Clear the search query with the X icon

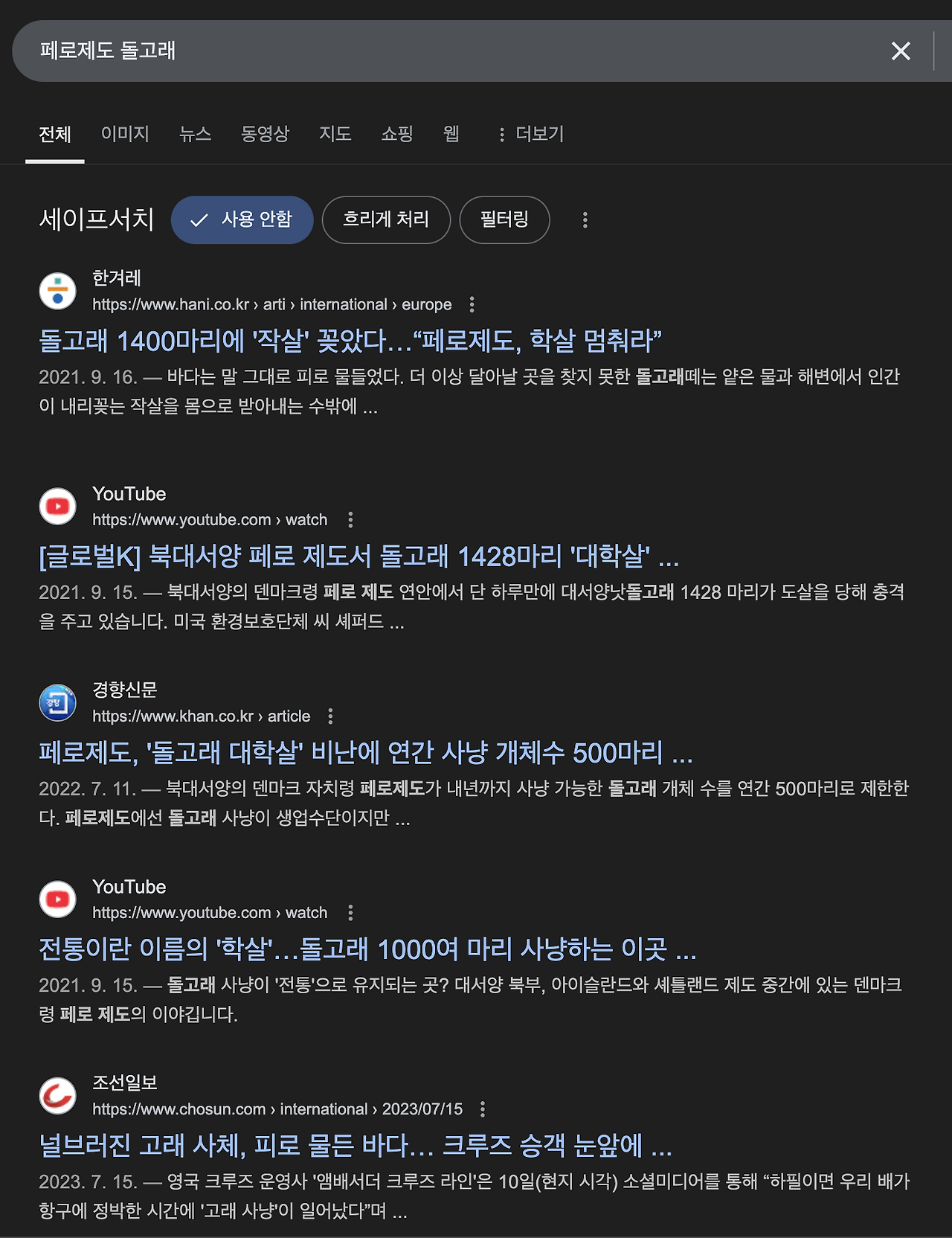901,51
